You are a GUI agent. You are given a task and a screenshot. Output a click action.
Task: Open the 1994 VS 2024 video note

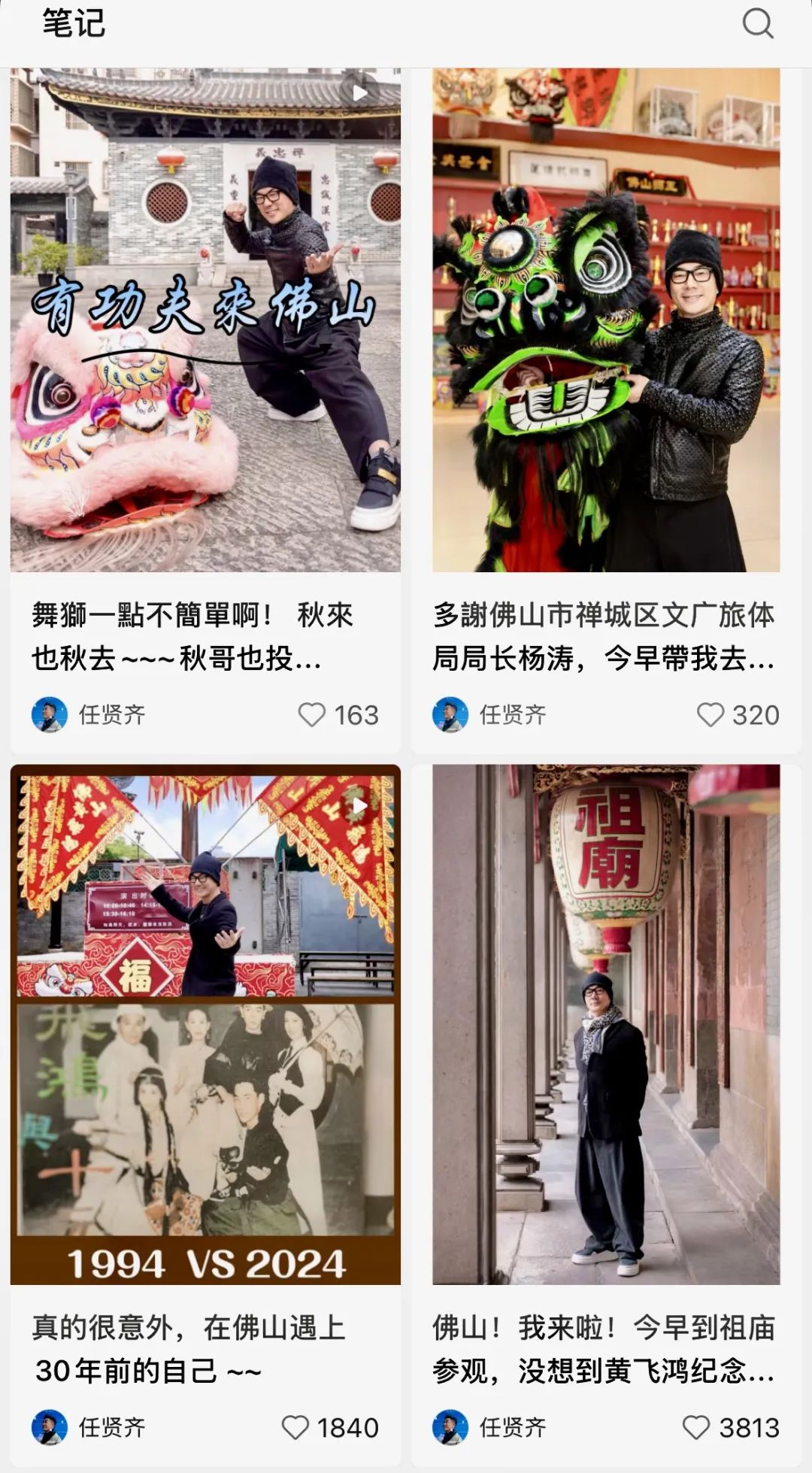(205, 1024)
